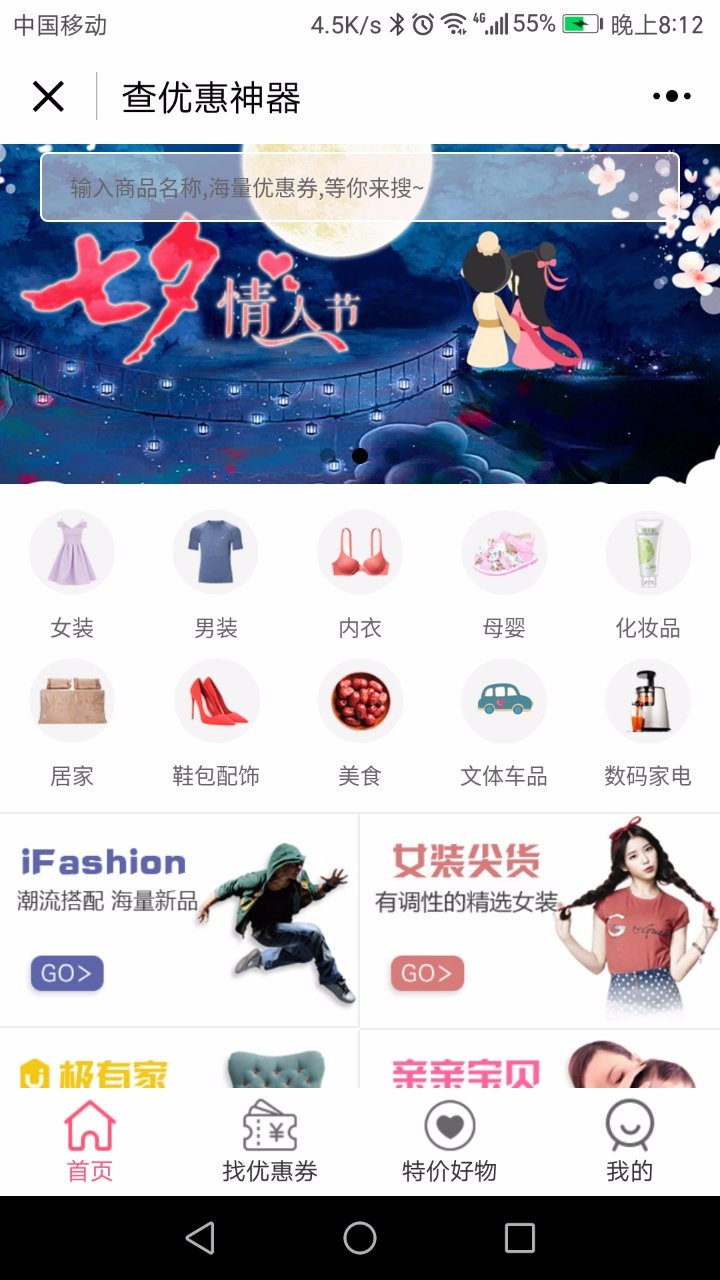Image resolution: width=720 pixels, height=1280 pixels.
Task: Open the 化妆品 category
Action: coord(648,575)
